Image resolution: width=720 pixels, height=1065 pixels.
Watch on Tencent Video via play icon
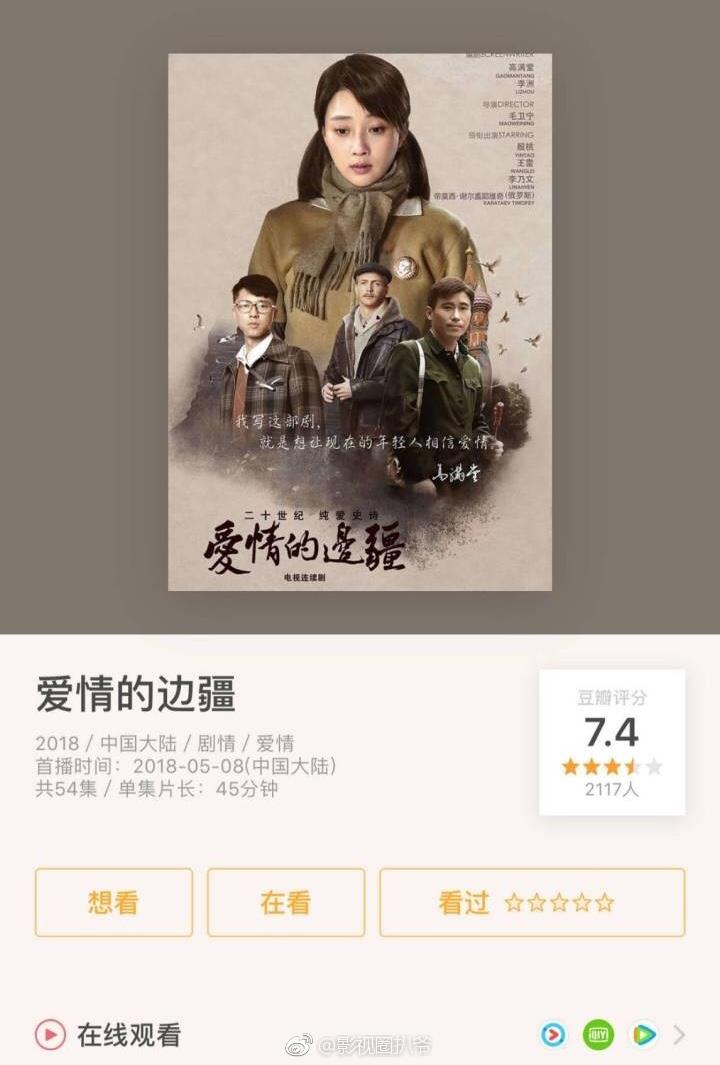(x=643, y=1034)
